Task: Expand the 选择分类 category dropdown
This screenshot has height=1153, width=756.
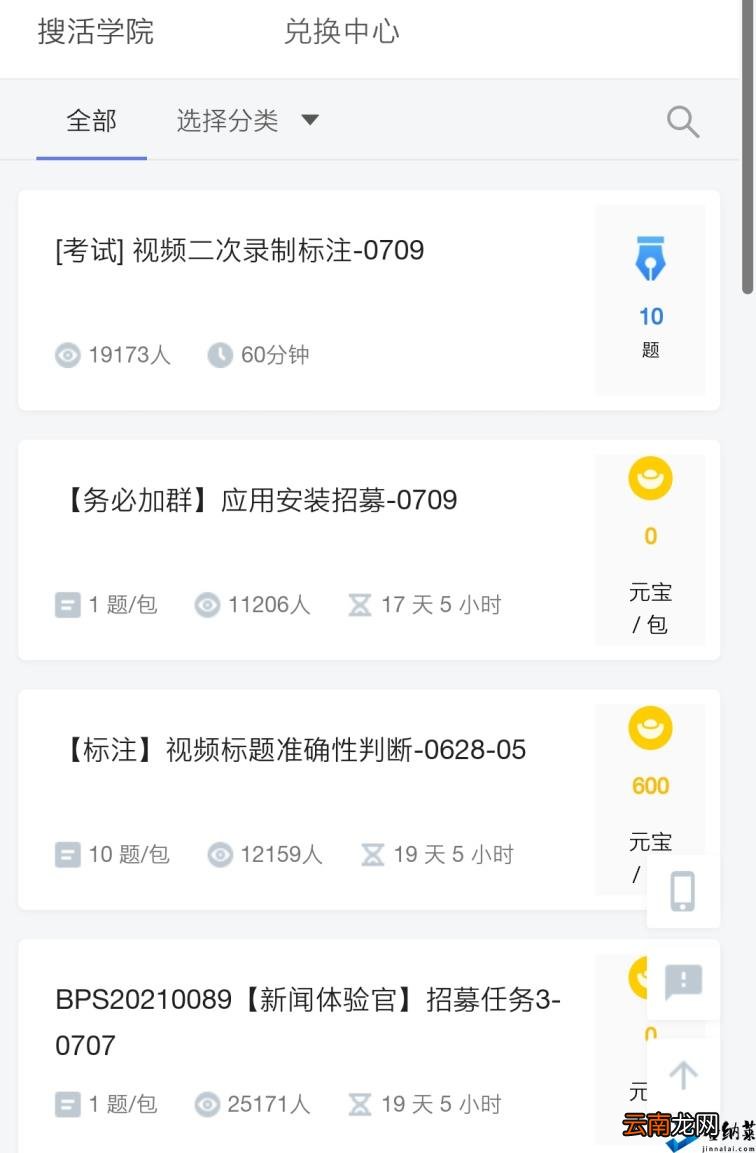Action: 227,120
